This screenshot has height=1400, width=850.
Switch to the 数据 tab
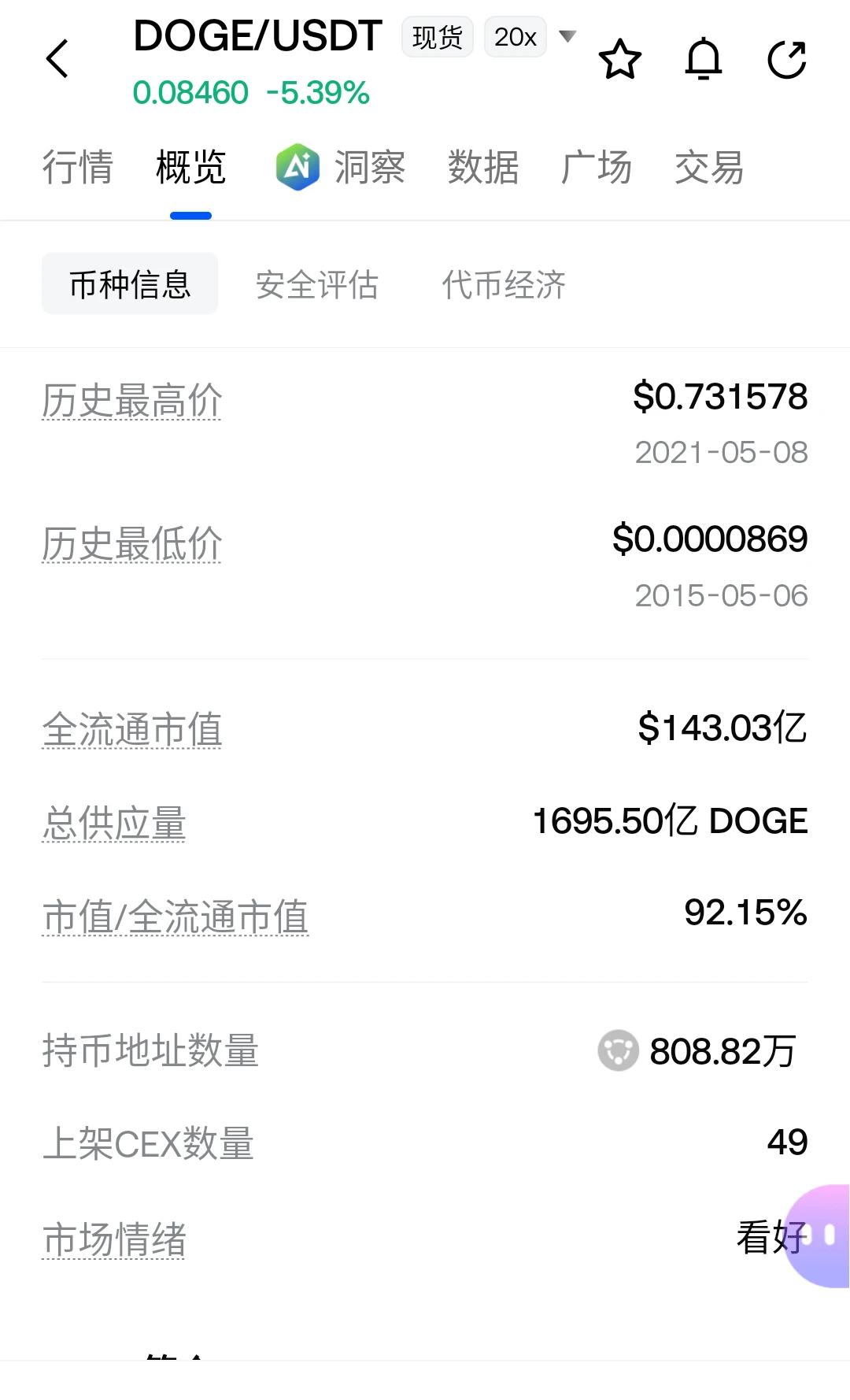483,167
